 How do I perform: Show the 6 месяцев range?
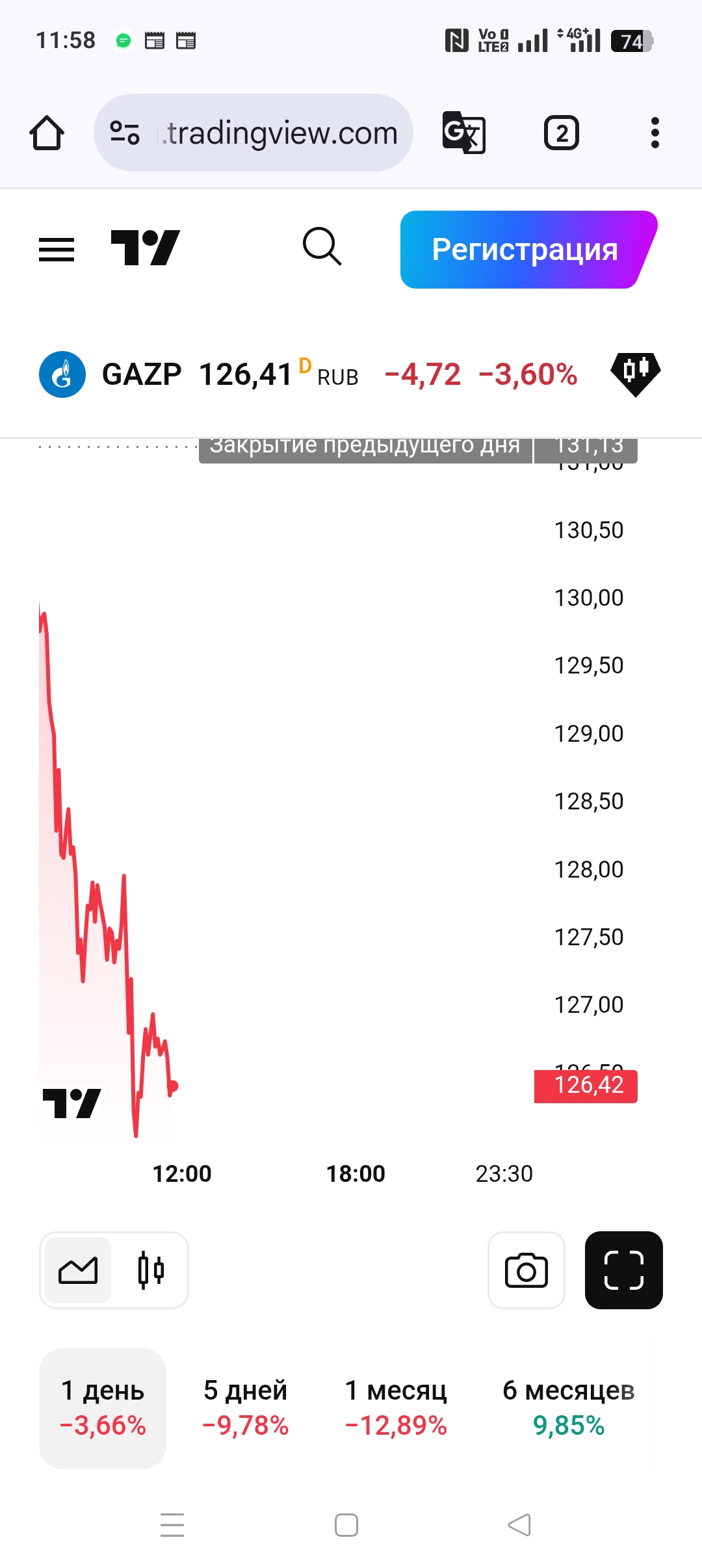click(x=569, y=1408)
